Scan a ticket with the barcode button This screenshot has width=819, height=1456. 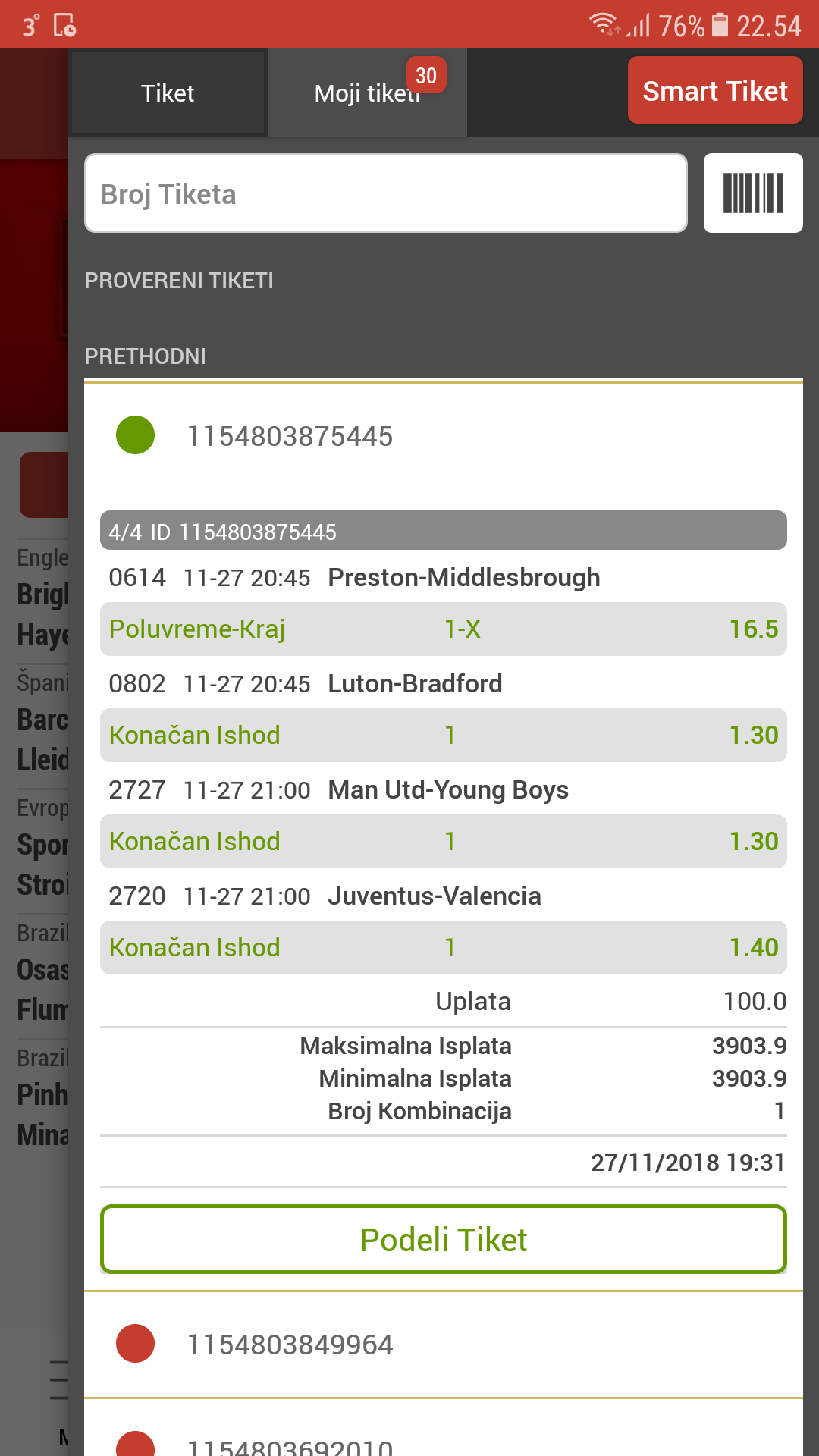(x=753, y=193)
